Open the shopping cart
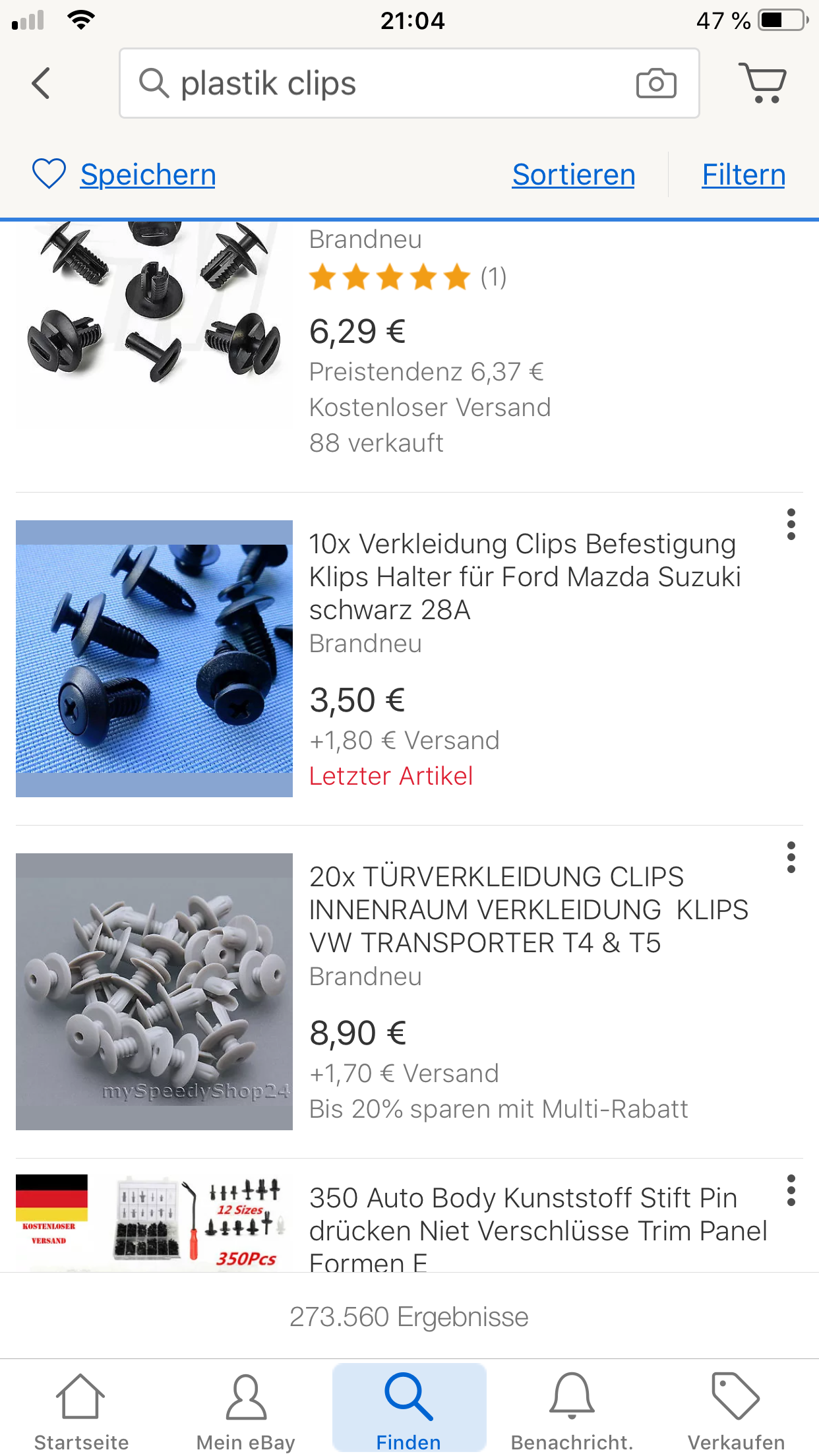Screen dimensions: 819x1456 point(762,83)
